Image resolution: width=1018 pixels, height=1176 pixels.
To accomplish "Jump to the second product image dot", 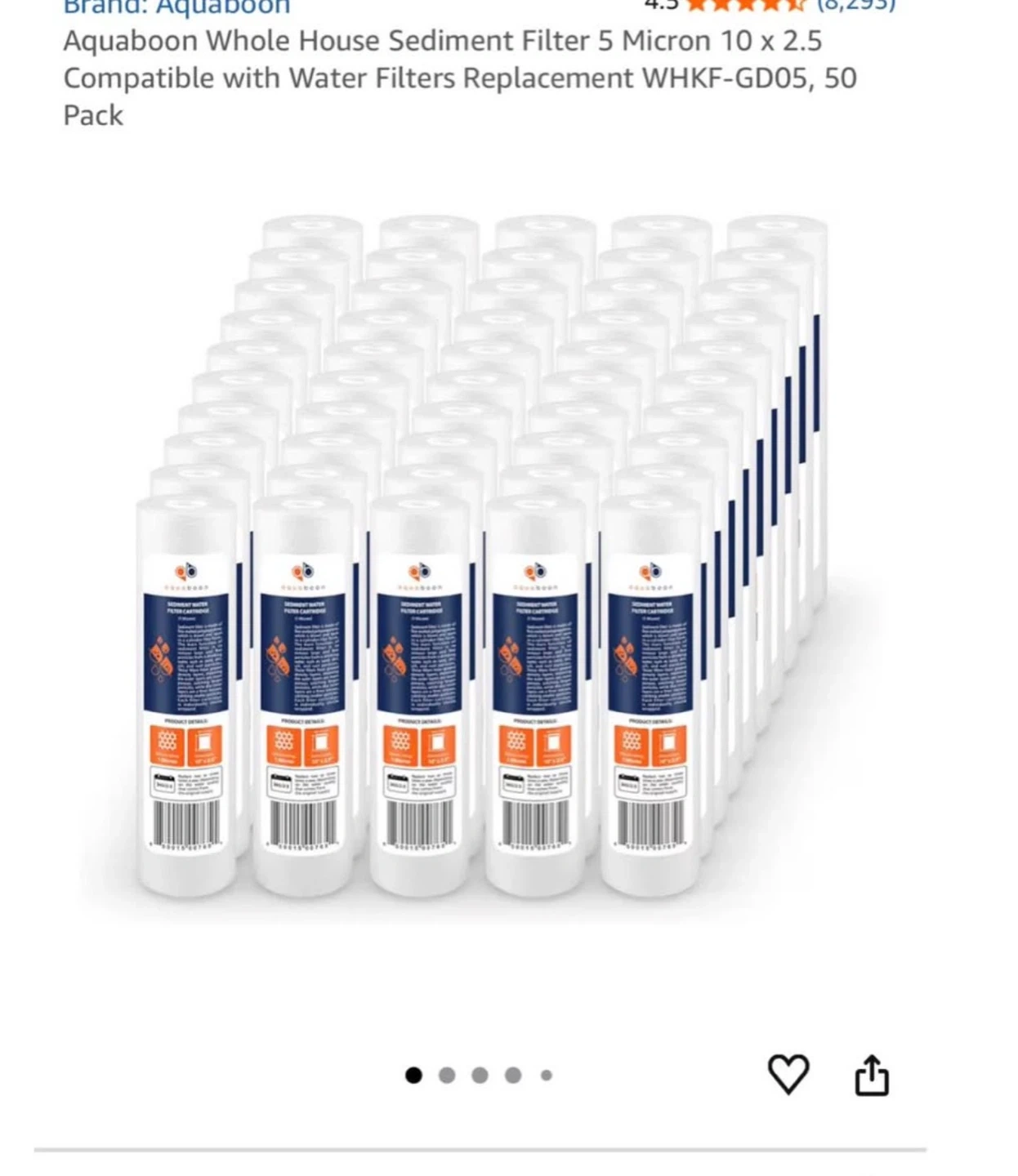I will [x=447, y=1076].
